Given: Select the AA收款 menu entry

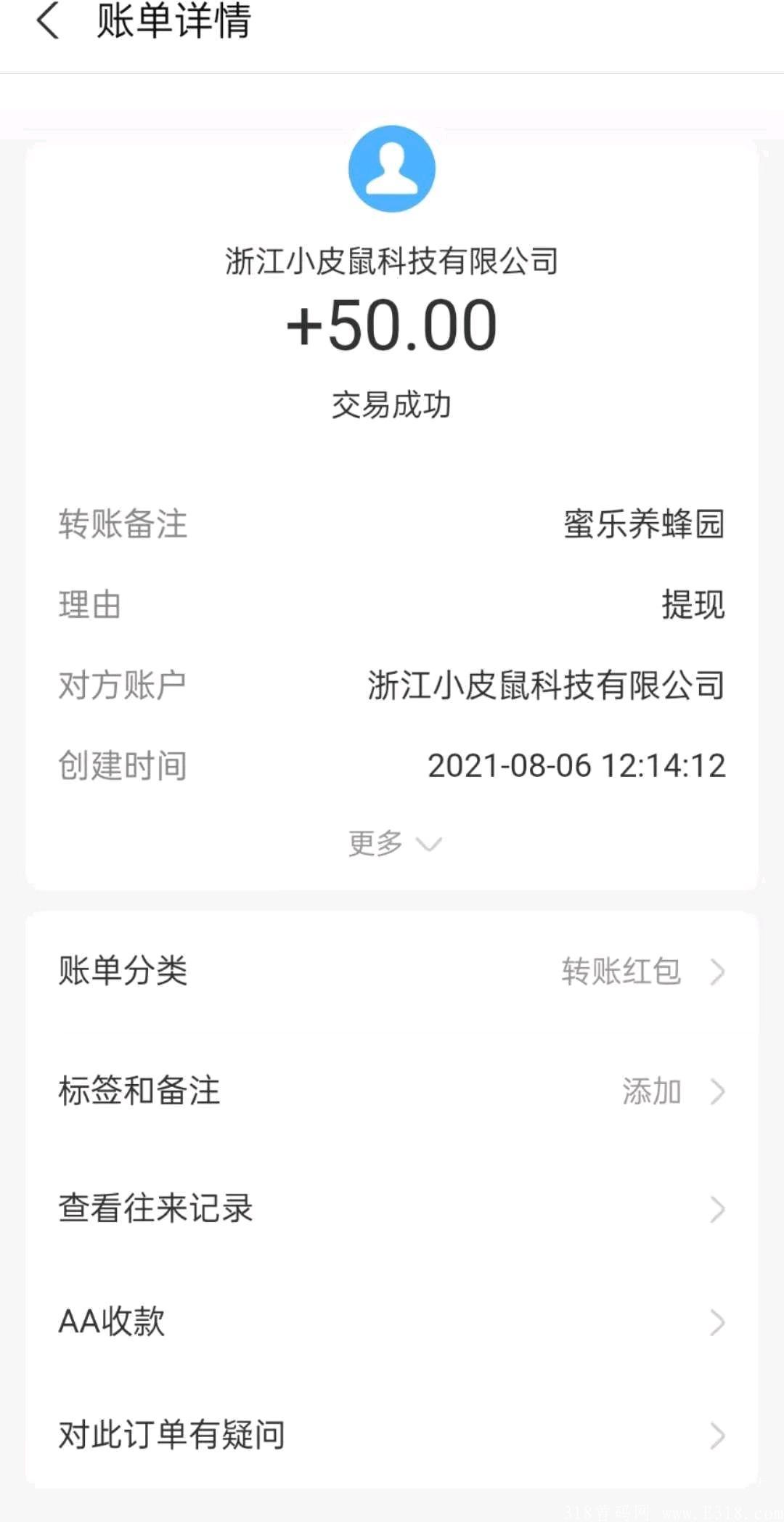Looking at the screenshot, I should [111, 1322].
